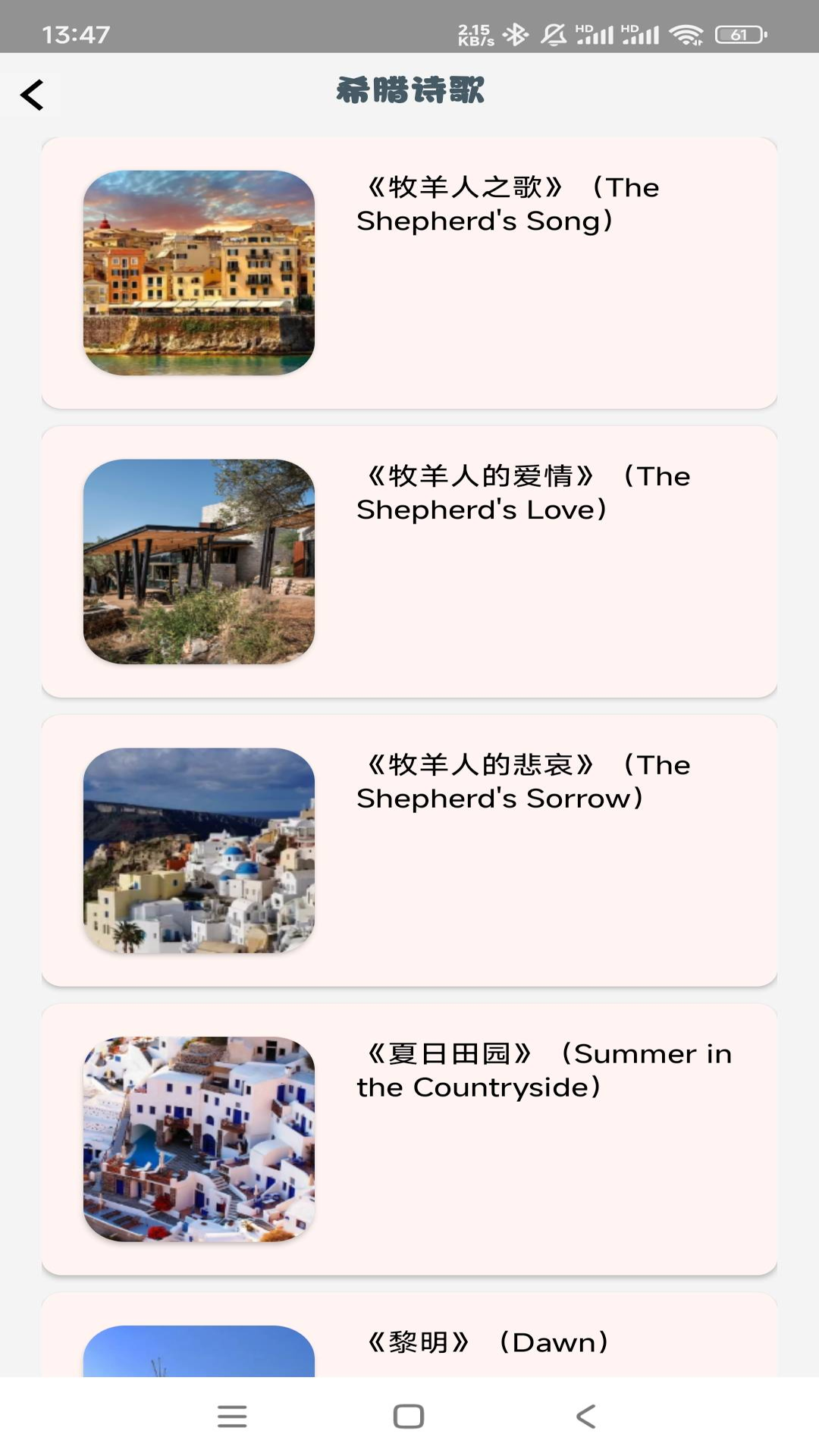
Task: Open the poem The Shepherd's Love
Action: click(x=409, y=561)
